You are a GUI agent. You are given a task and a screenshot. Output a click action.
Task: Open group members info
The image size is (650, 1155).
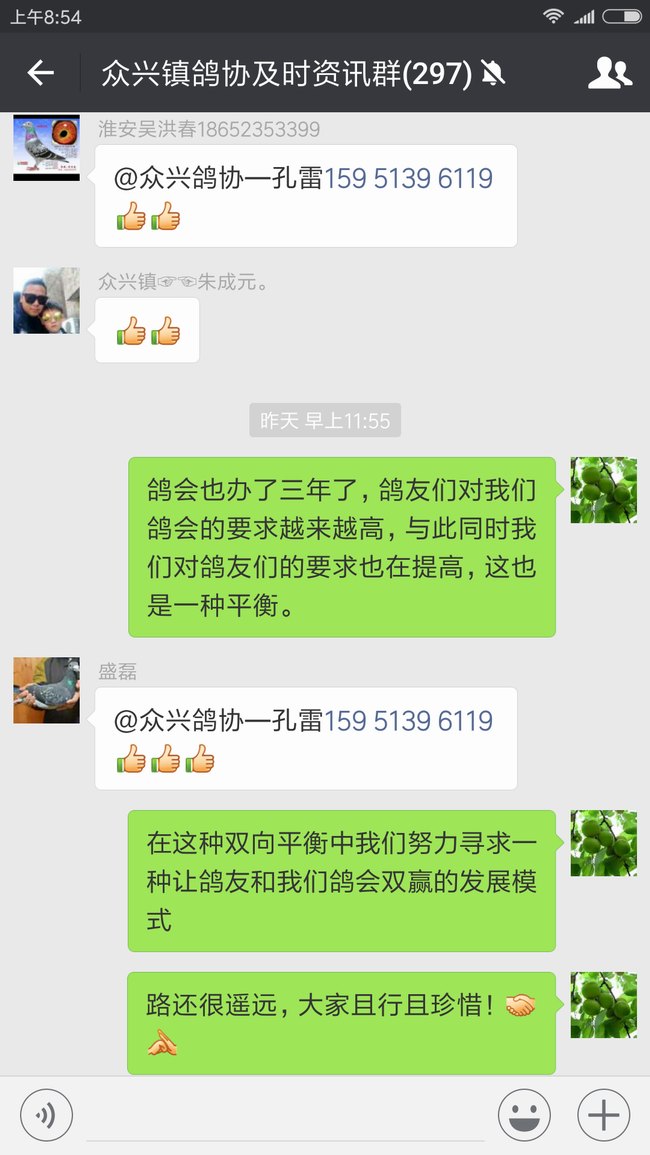tap(609, 73)
